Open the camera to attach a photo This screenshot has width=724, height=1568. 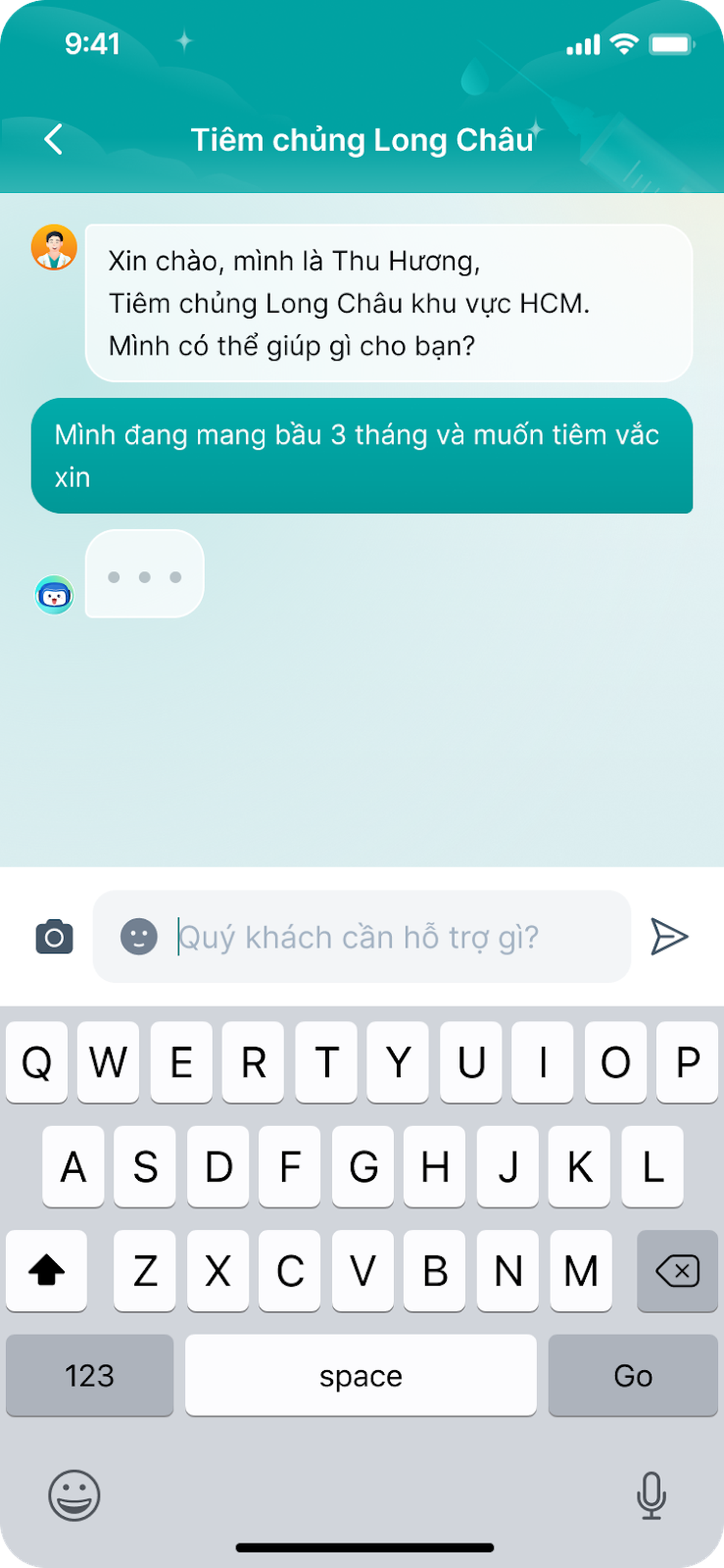pyautogui.click(x=54, y=937)
